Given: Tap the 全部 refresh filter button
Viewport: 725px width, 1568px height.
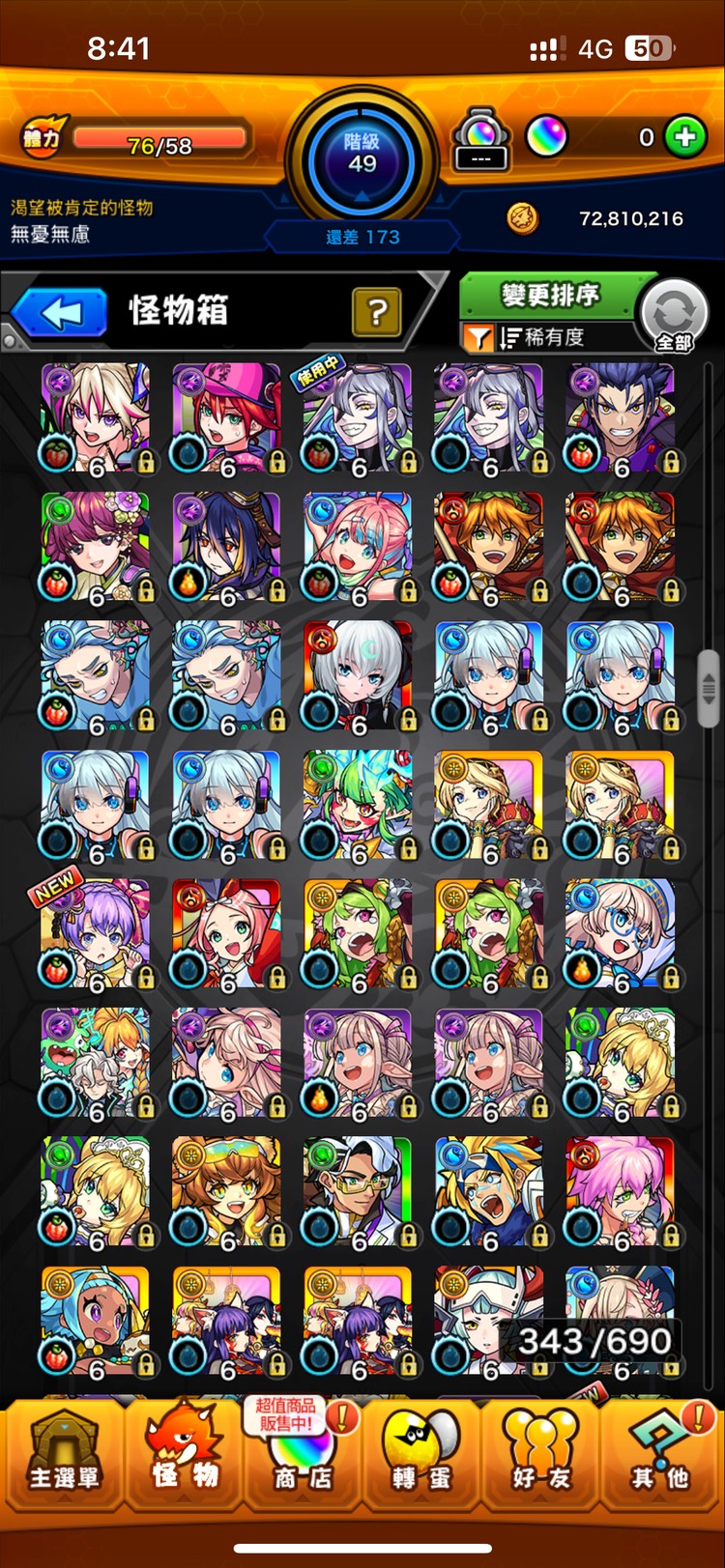Looking at the screenshot, I should 675,316.
